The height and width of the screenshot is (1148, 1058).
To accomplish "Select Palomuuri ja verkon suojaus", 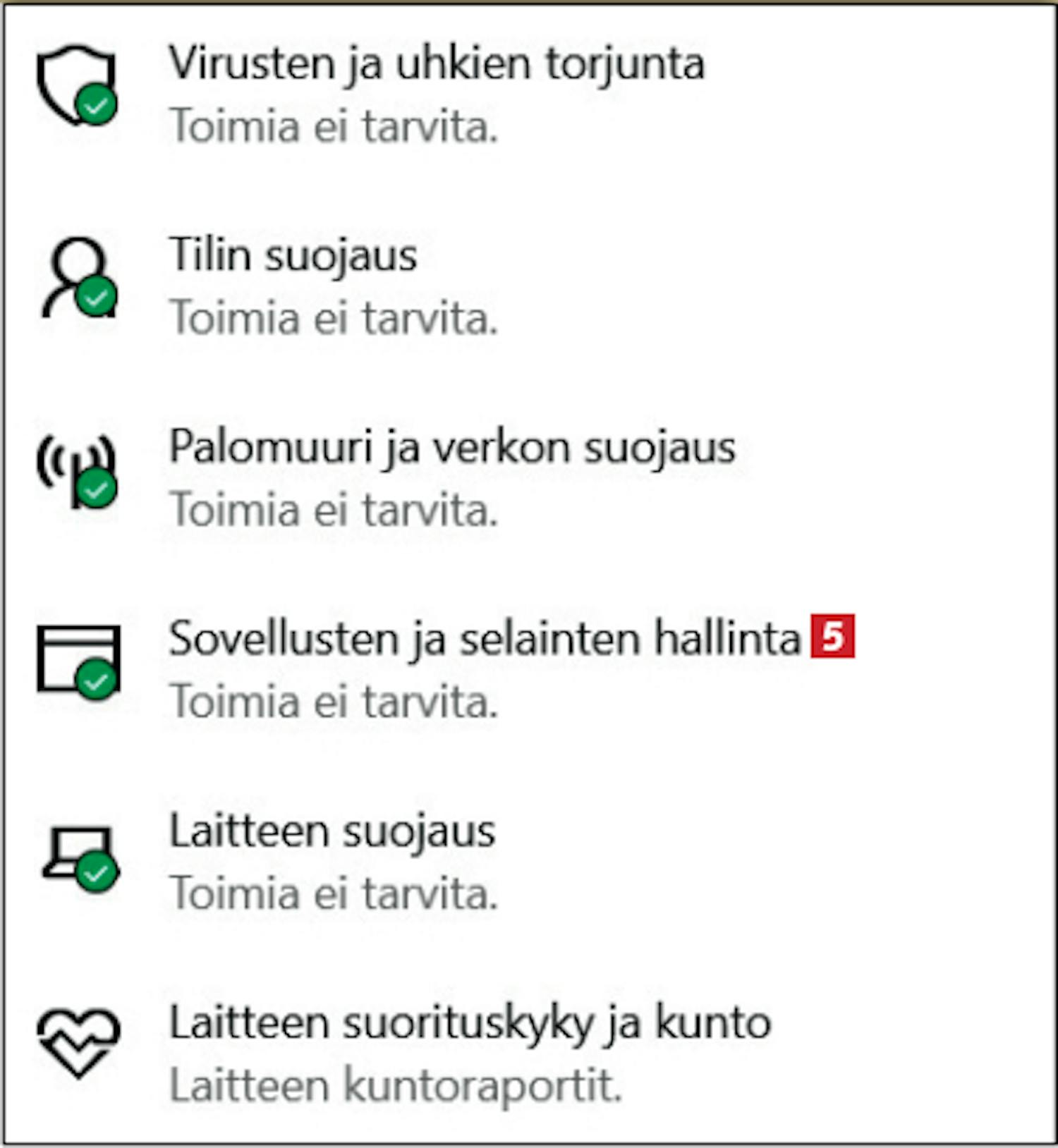I will 451,448.
